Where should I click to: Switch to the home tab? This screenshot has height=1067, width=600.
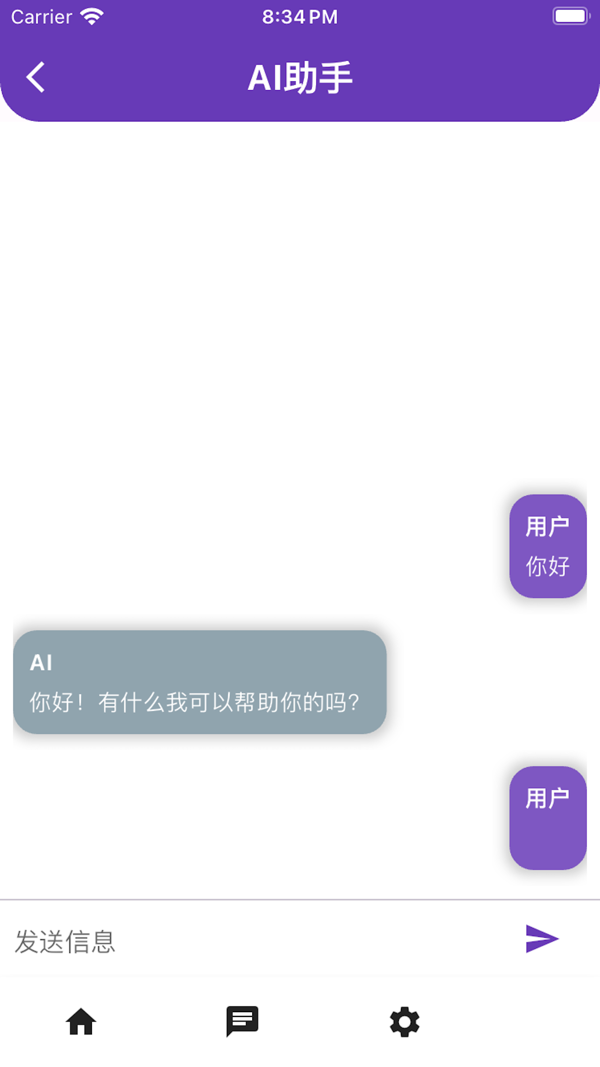pos(81,1021)
